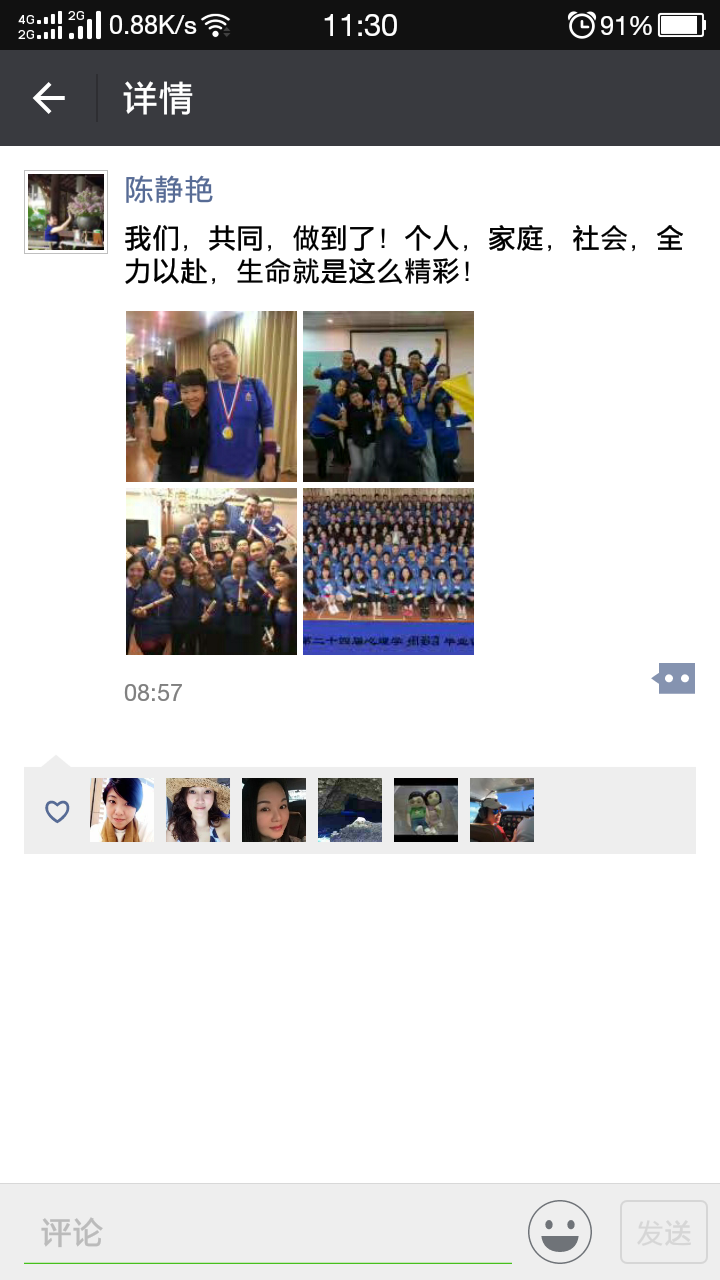
Task: Open 陈静艳's profile avatar
Action: tap(66, 212)
